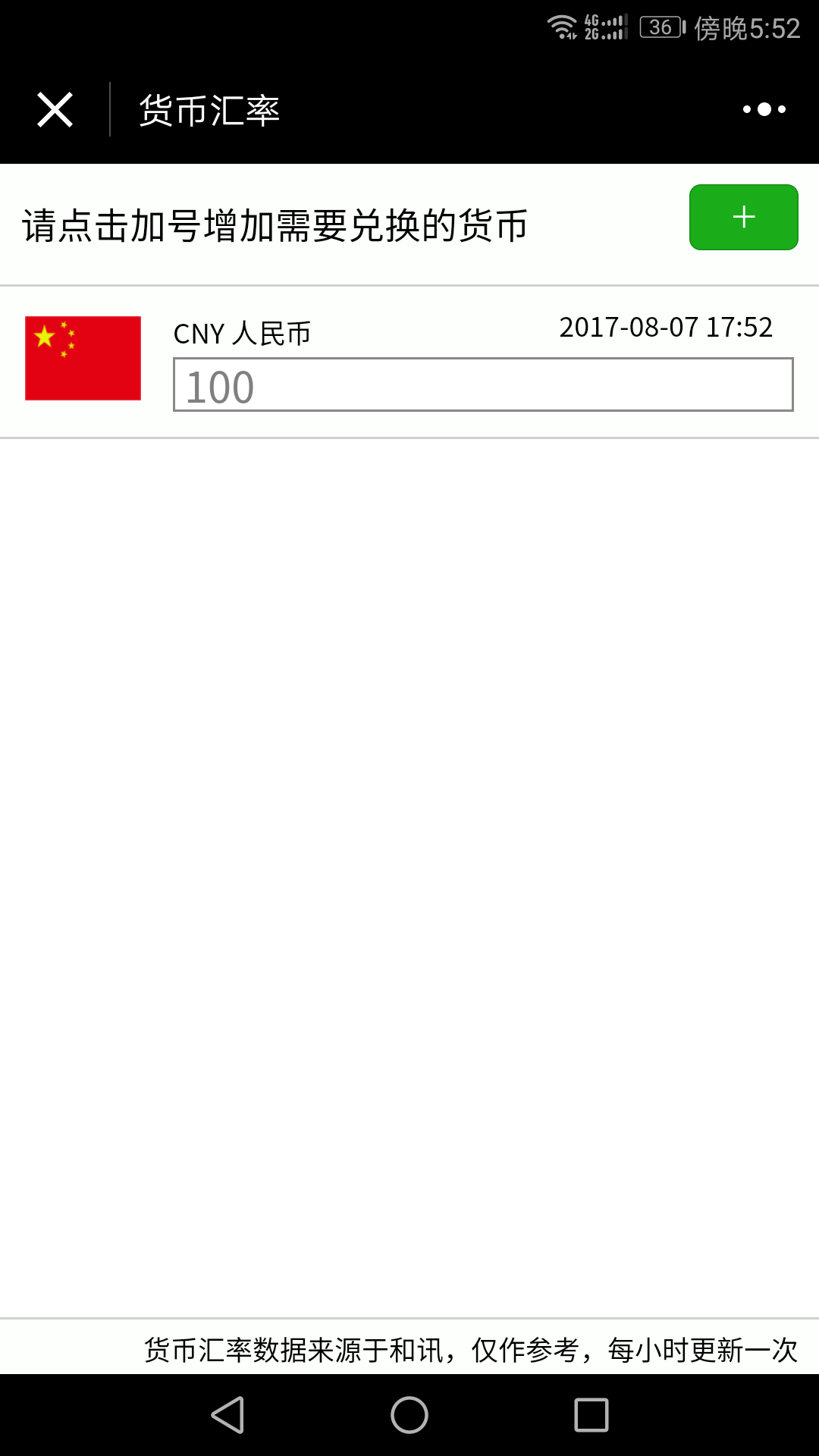Viewport: 819px width, 1456px height.
Task: Tap the CNY 人民币 flag
Action: [83, 358]
